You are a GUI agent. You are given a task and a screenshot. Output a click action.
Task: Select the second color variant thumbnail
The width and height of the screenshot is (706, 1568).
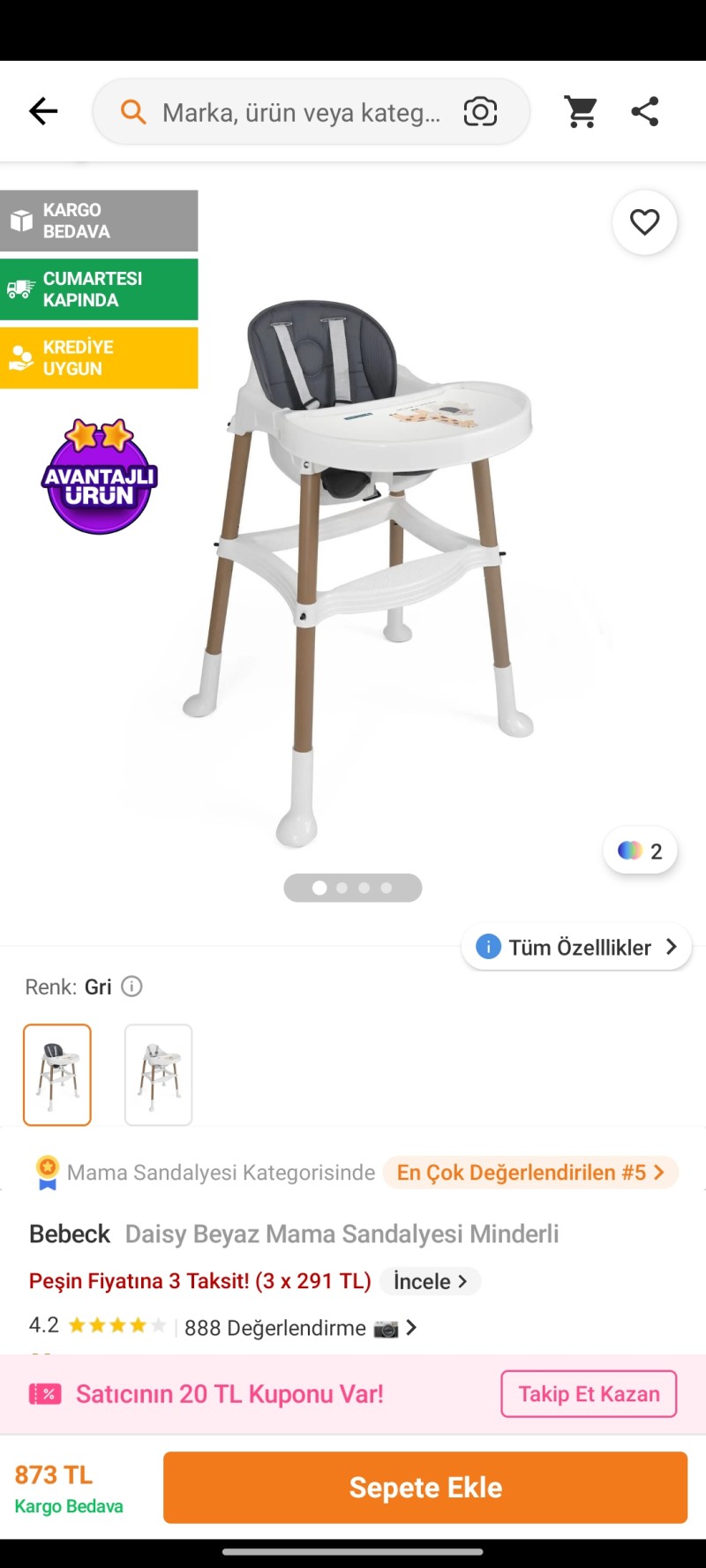point(158,1074)
